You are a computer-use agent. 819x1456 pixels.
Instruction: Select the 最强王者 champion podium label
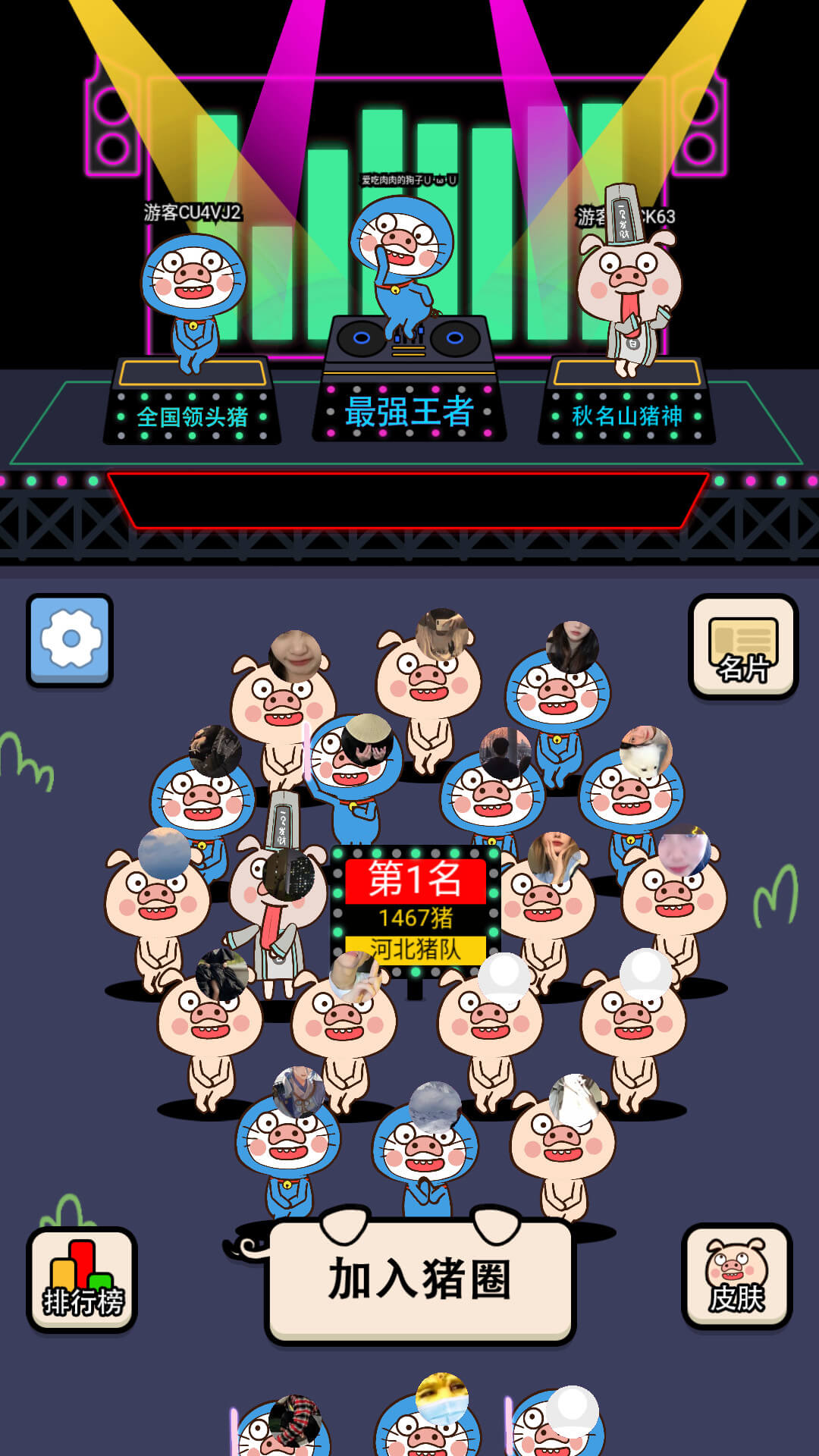(x=409, y=414)
